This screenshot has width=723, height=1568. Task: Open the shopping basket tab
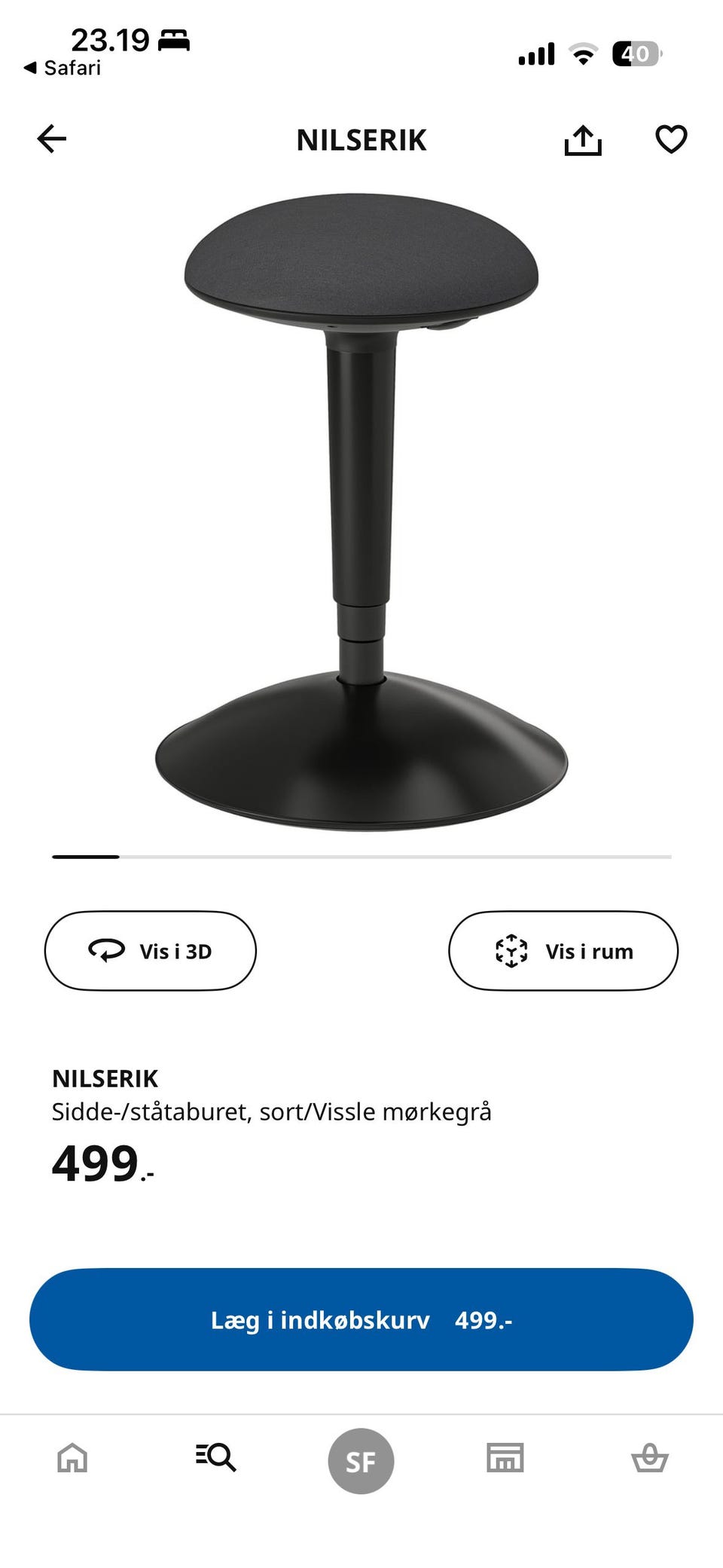coord(649,1457)
